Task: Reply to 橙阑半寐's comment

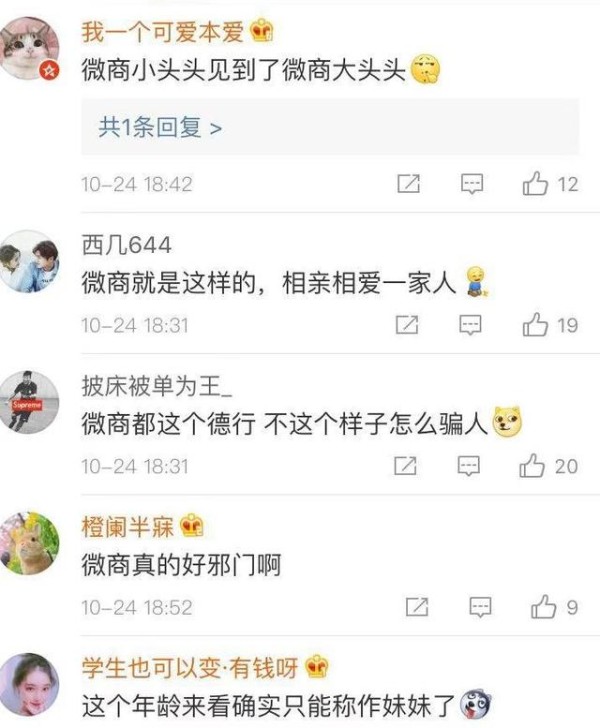Action: coord(480,607)
